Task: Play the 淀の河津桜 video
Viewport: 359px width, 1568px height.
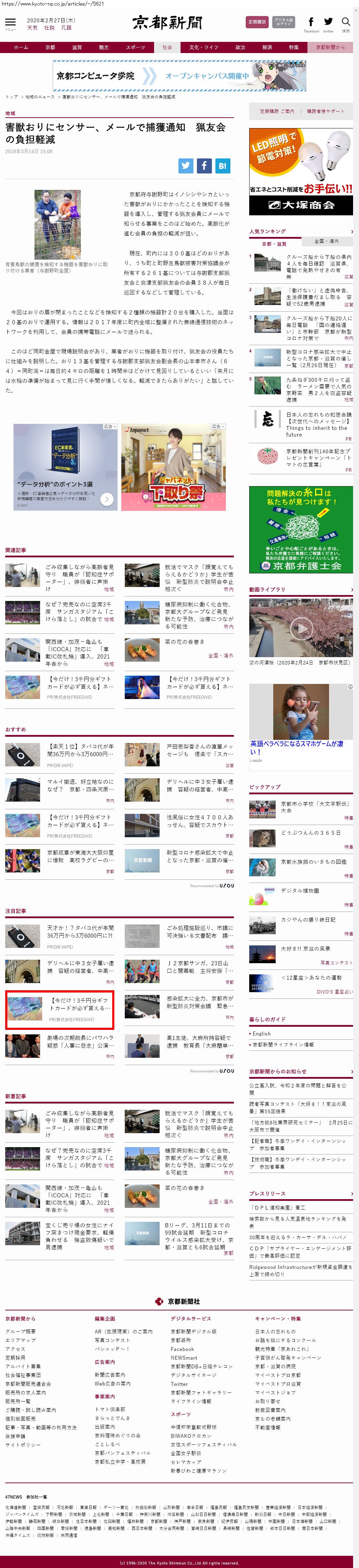Action: coord(301,627)
